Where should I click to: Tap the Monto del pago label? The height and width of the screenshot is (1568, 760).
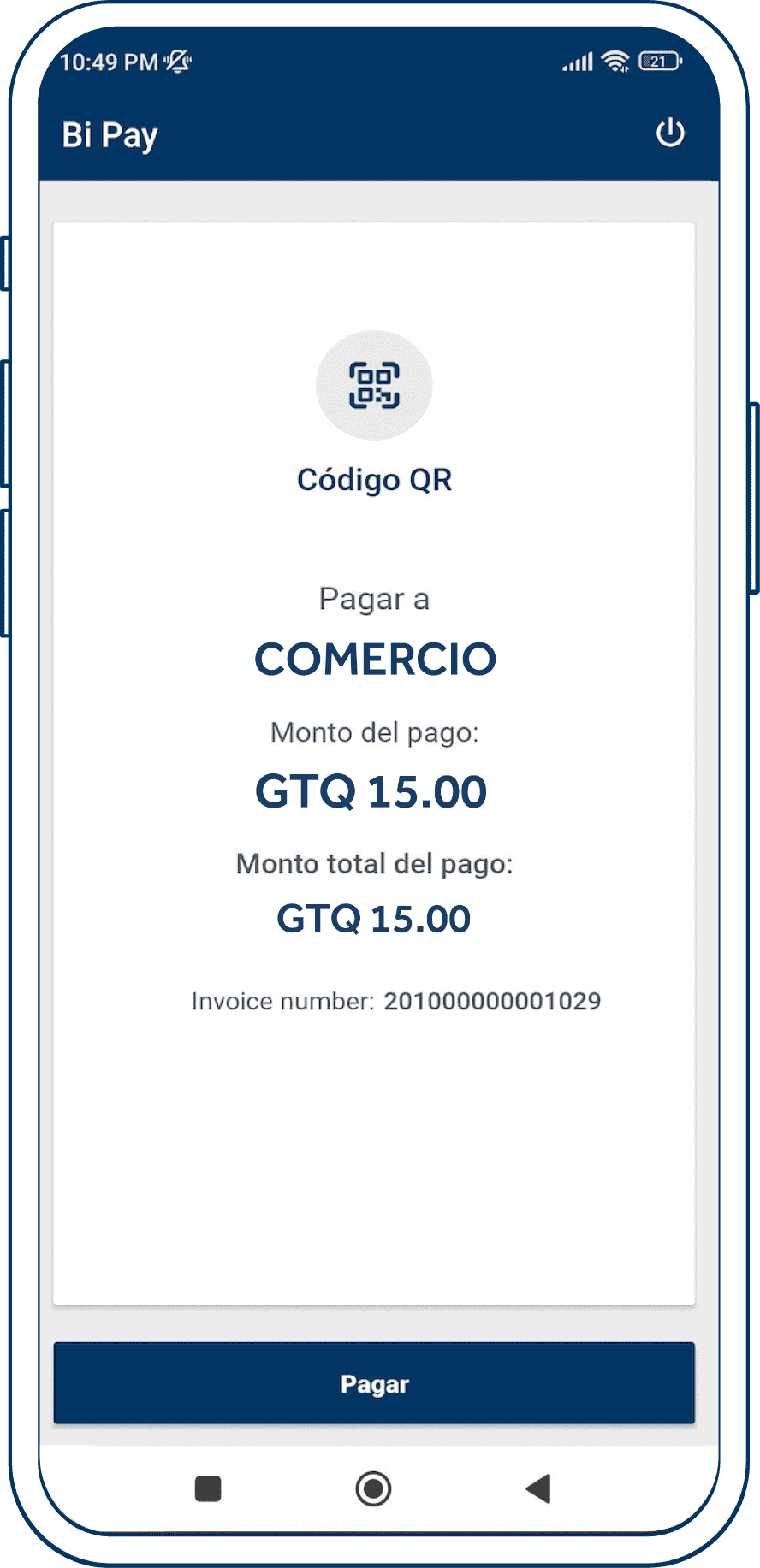(x=375, y=733)
